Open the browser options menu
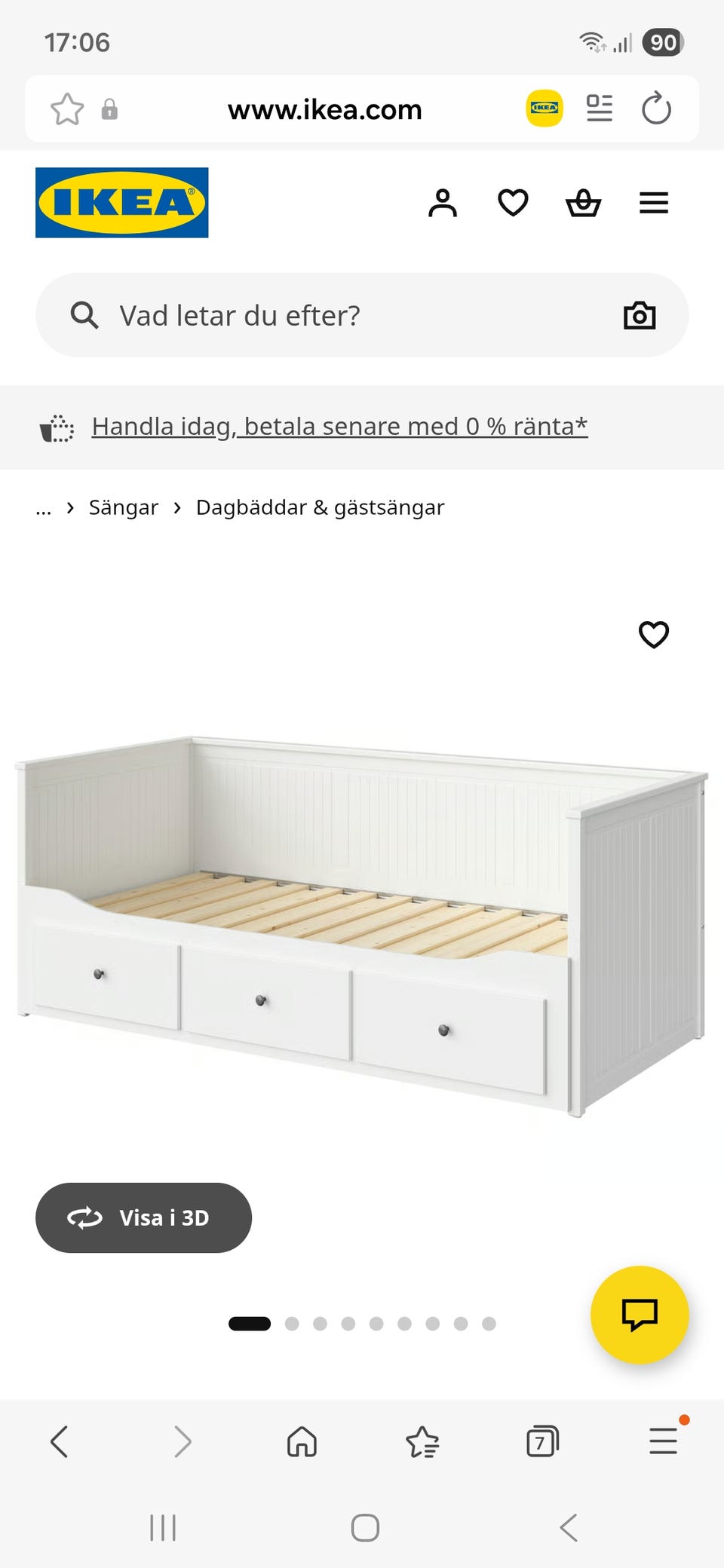The image size is (724, 1568). tap(662, 1442)
